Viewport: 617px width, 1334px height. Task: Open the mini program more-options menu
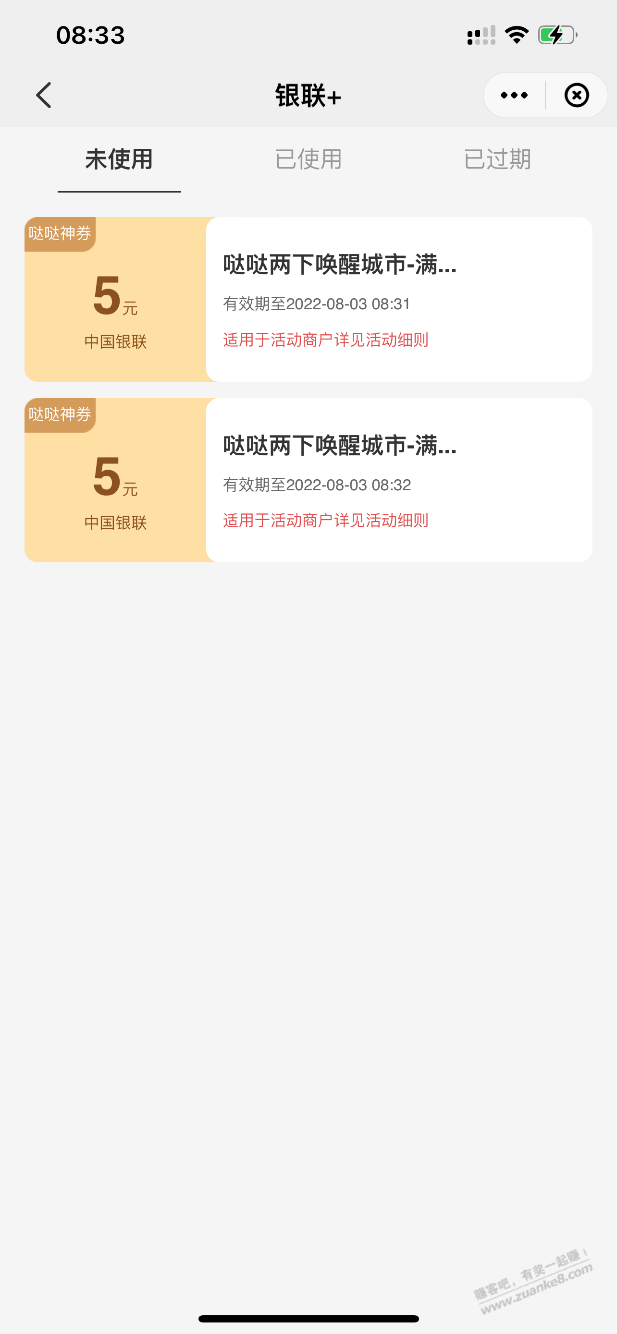pos(514,95)
